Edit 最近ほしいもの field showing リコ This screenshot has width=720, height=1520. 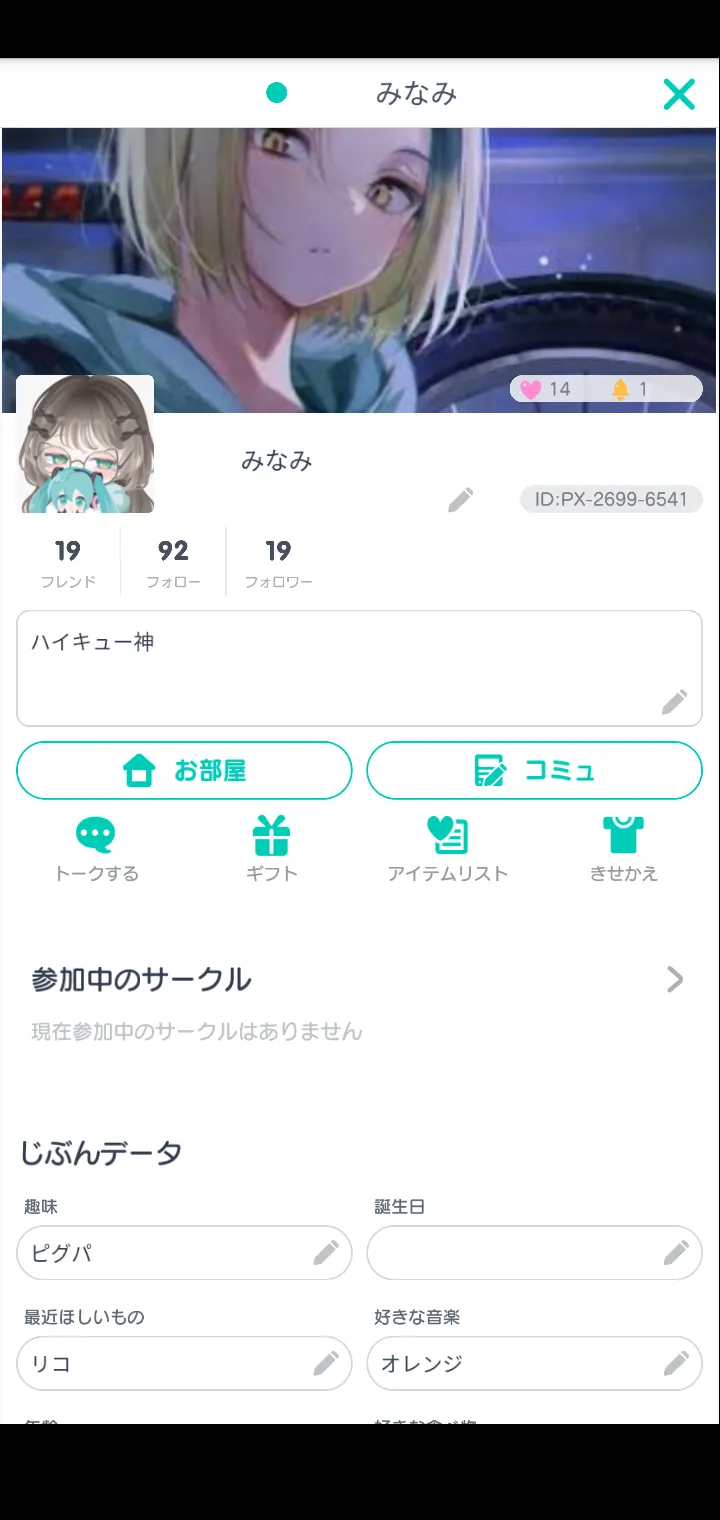click(326, 1363)
